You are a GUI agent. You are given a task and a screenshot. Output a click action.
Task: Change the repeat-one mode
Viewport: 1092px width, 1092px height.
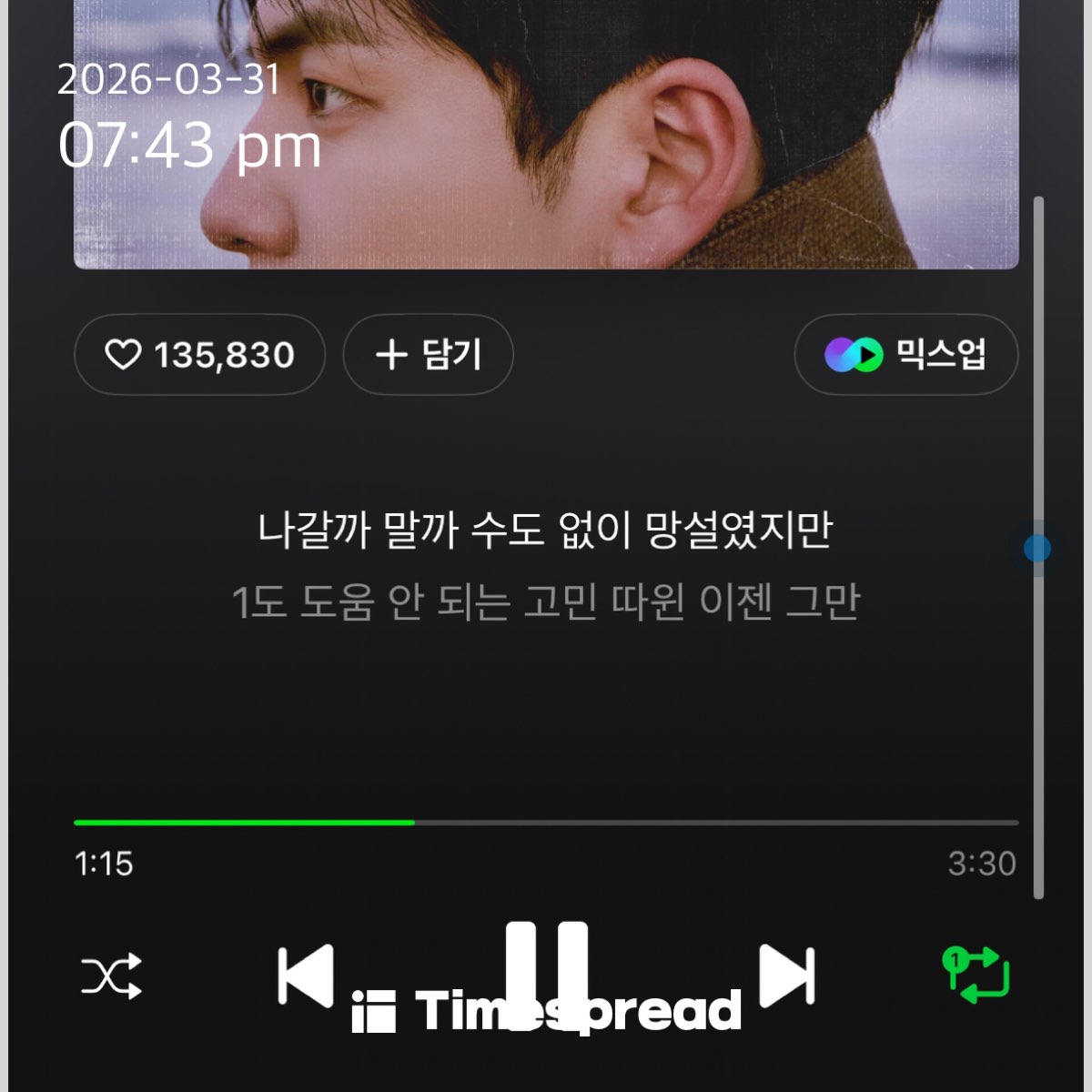point(976,976)
